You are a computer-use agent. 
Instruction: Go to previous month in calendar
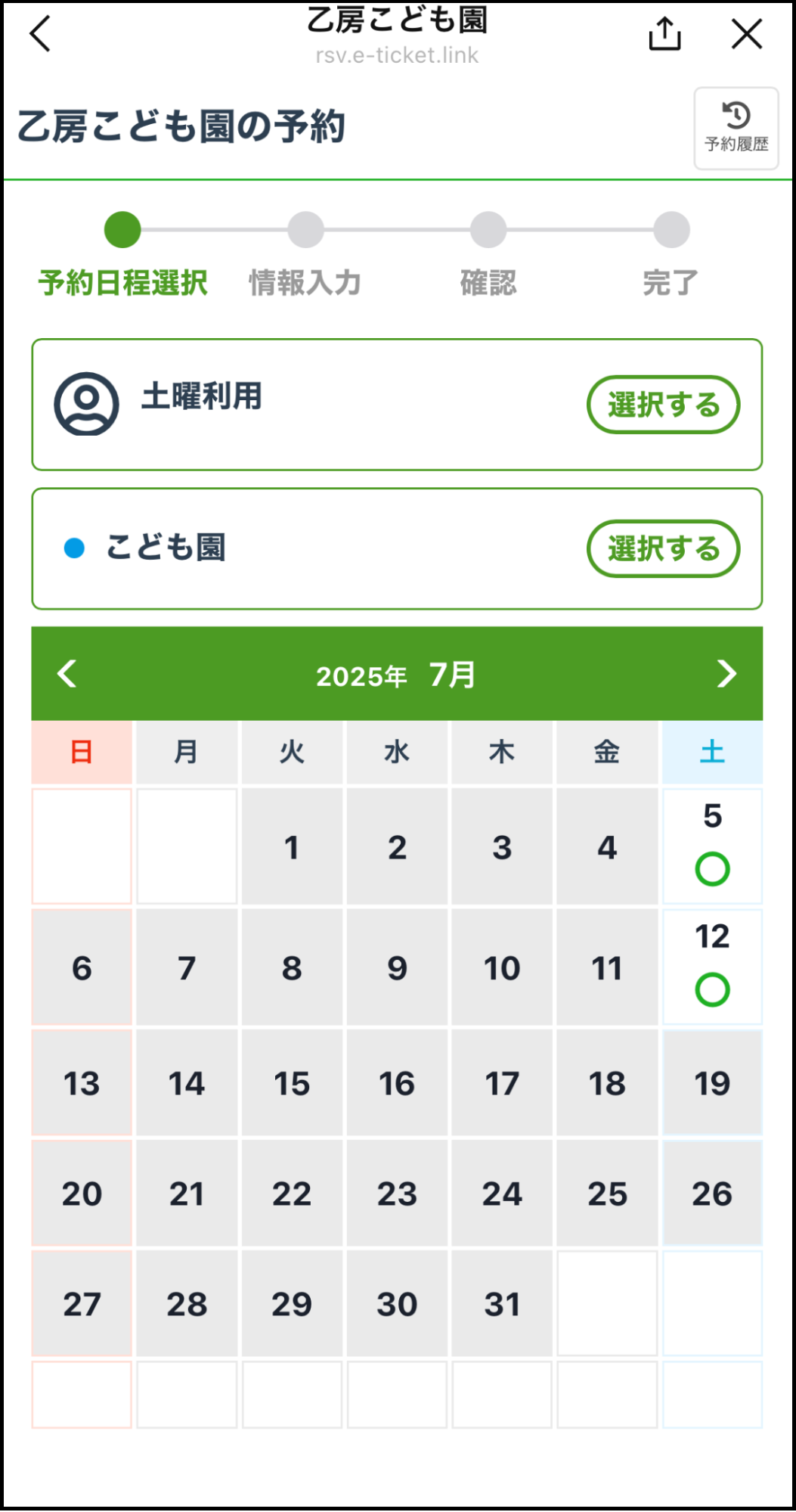pyautogui.click(x=67, y=674)
